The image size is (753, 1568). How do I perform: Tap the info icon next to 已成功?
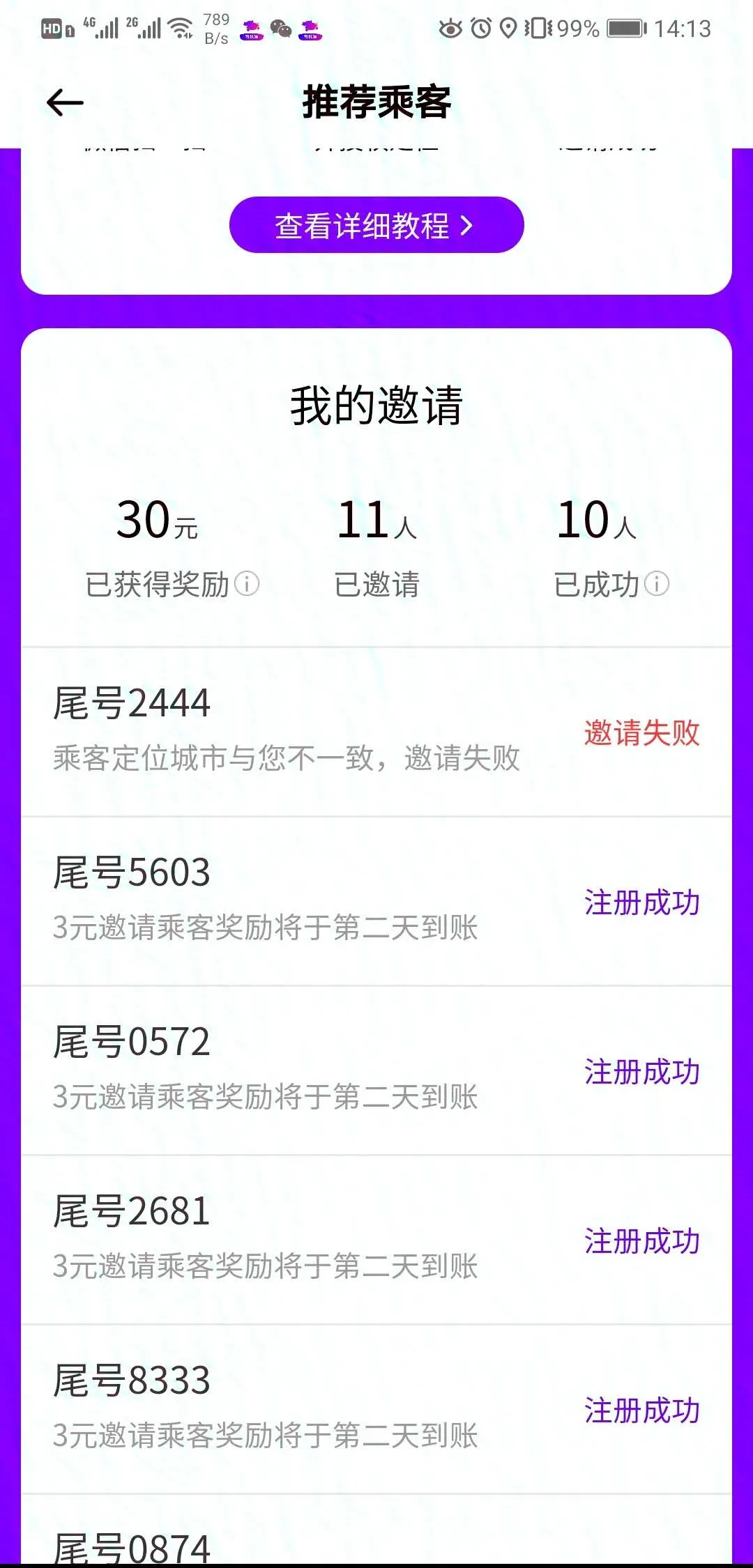tap(656, 584)
